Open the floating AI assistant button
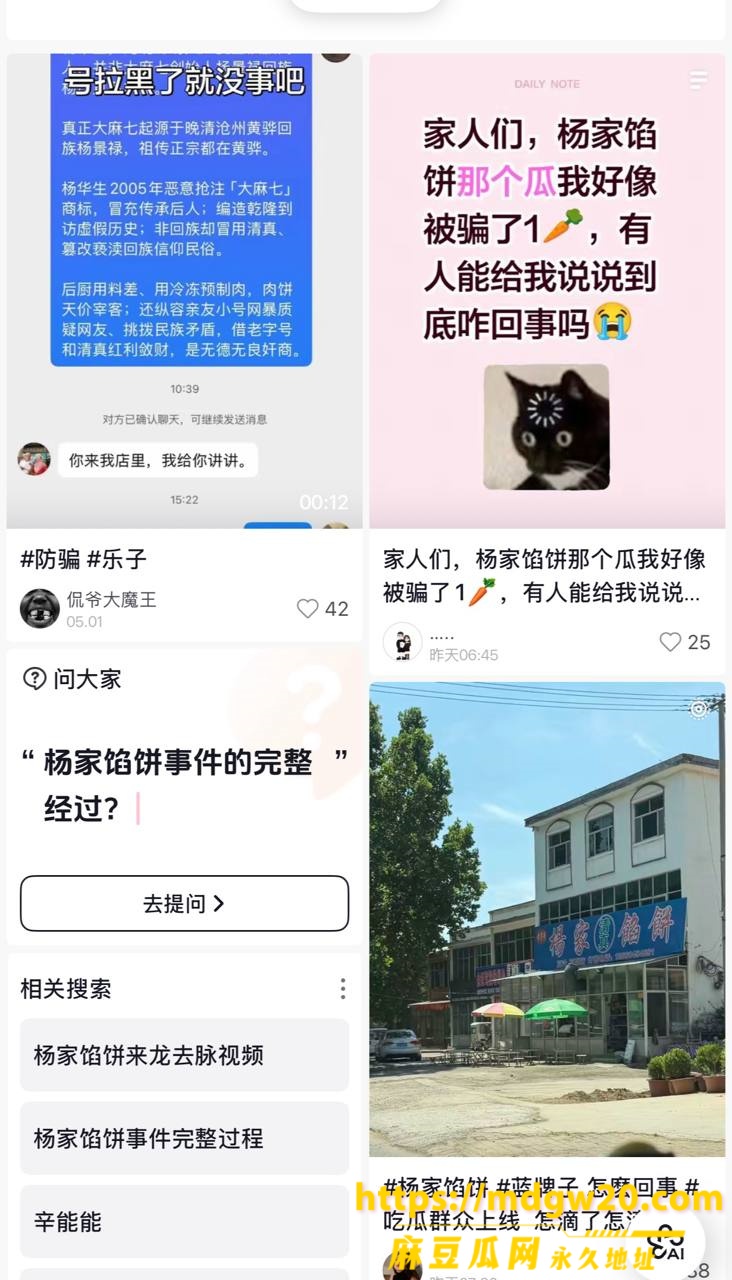 point(666,1240)
